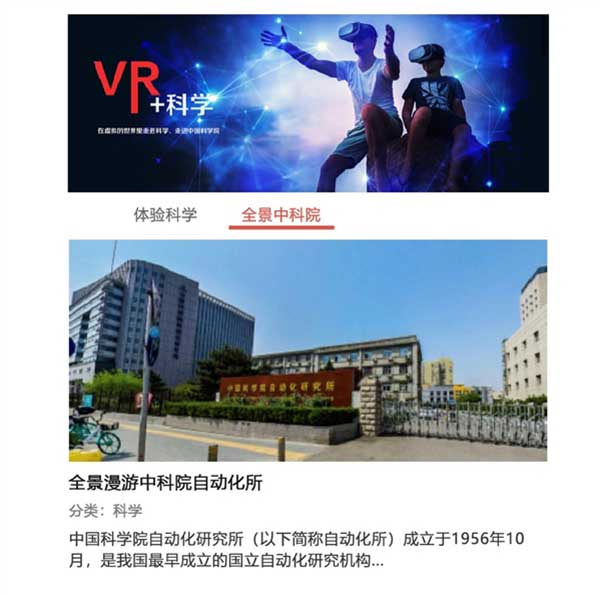Select the 全景中科院 tab
Screen dimensions: 600x595
tap(281, 214)
